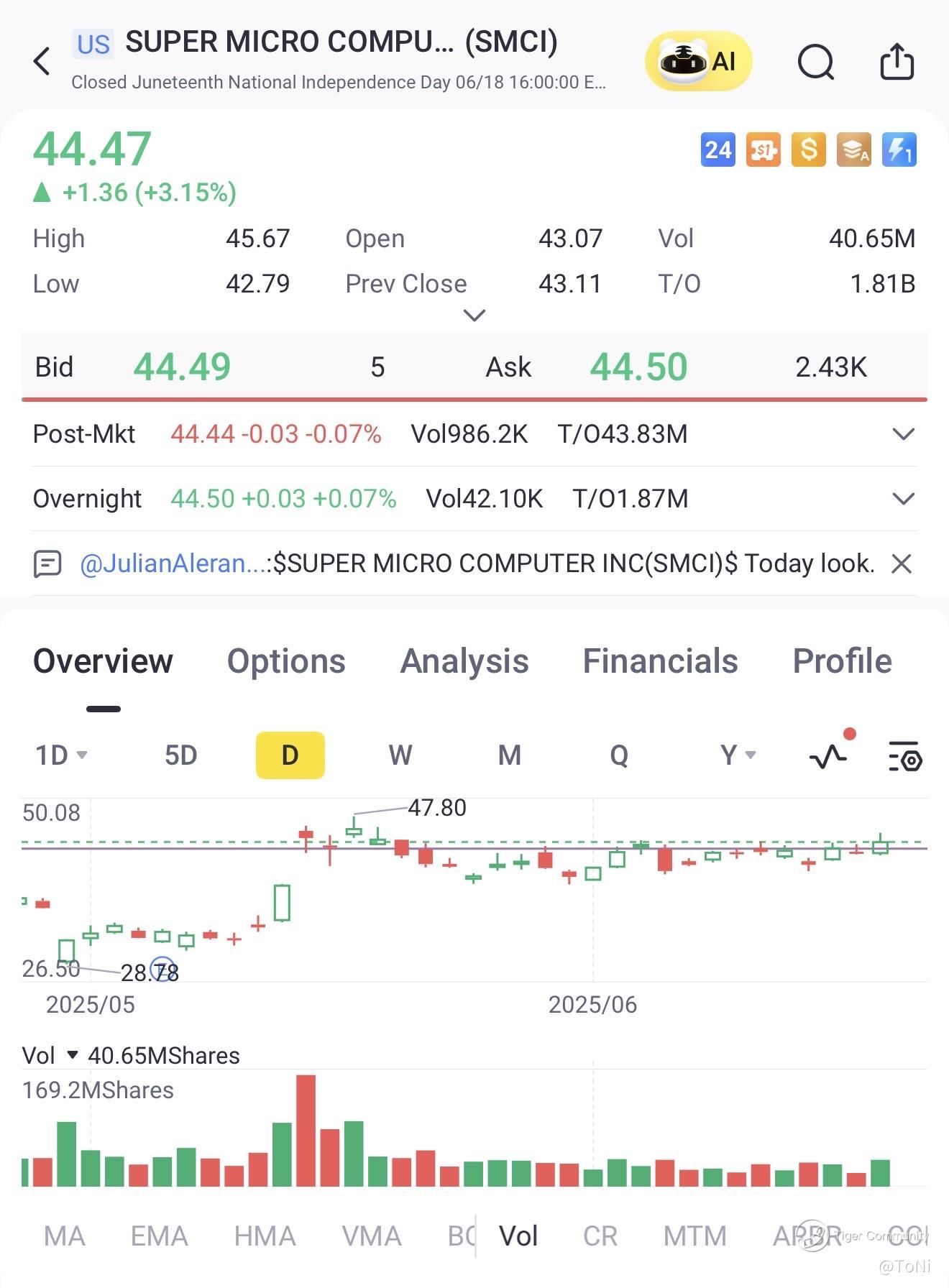The height and width of the screenshot is (1288, 949).
Task: Select the 5D chart range
Action: (180, 755)
